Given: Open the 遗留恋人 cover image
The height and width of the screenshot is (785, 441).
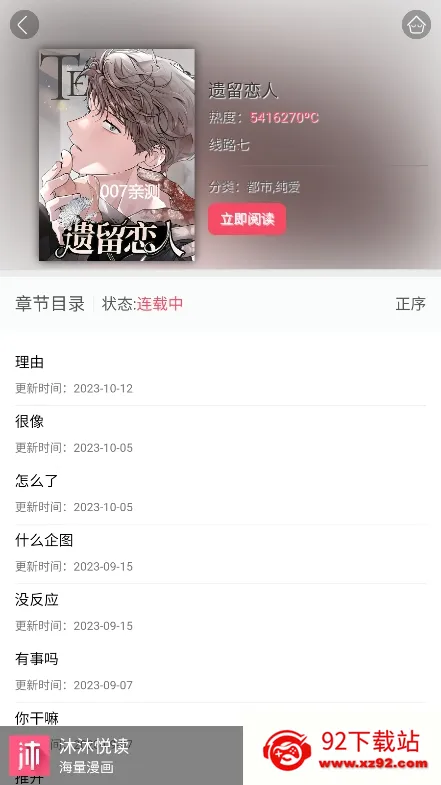Looking at the screenshot, I should tap(117, 155).
